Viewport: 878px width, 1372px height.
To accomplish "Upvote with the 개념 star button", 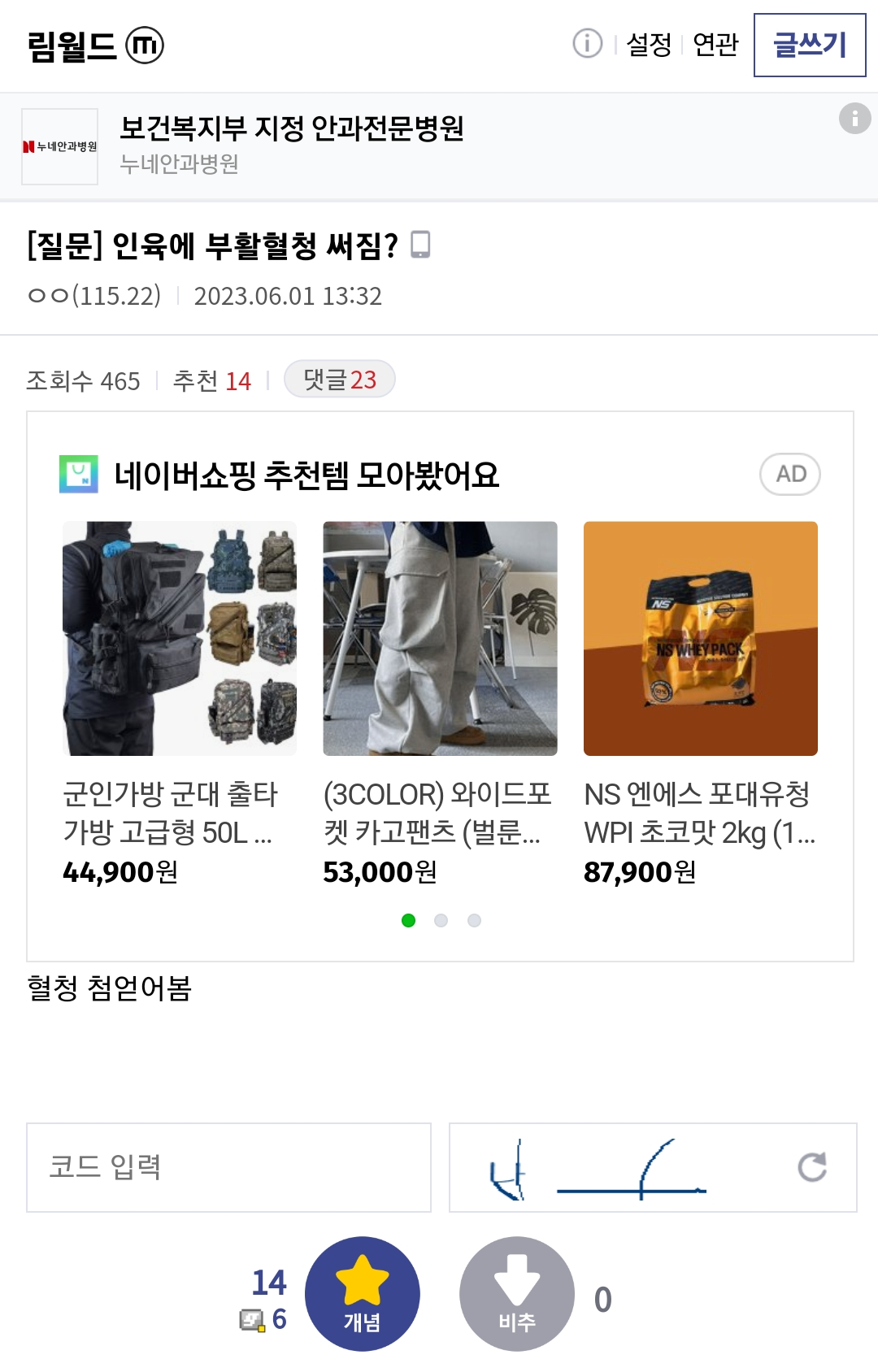I will click(x=362, y=1293).
